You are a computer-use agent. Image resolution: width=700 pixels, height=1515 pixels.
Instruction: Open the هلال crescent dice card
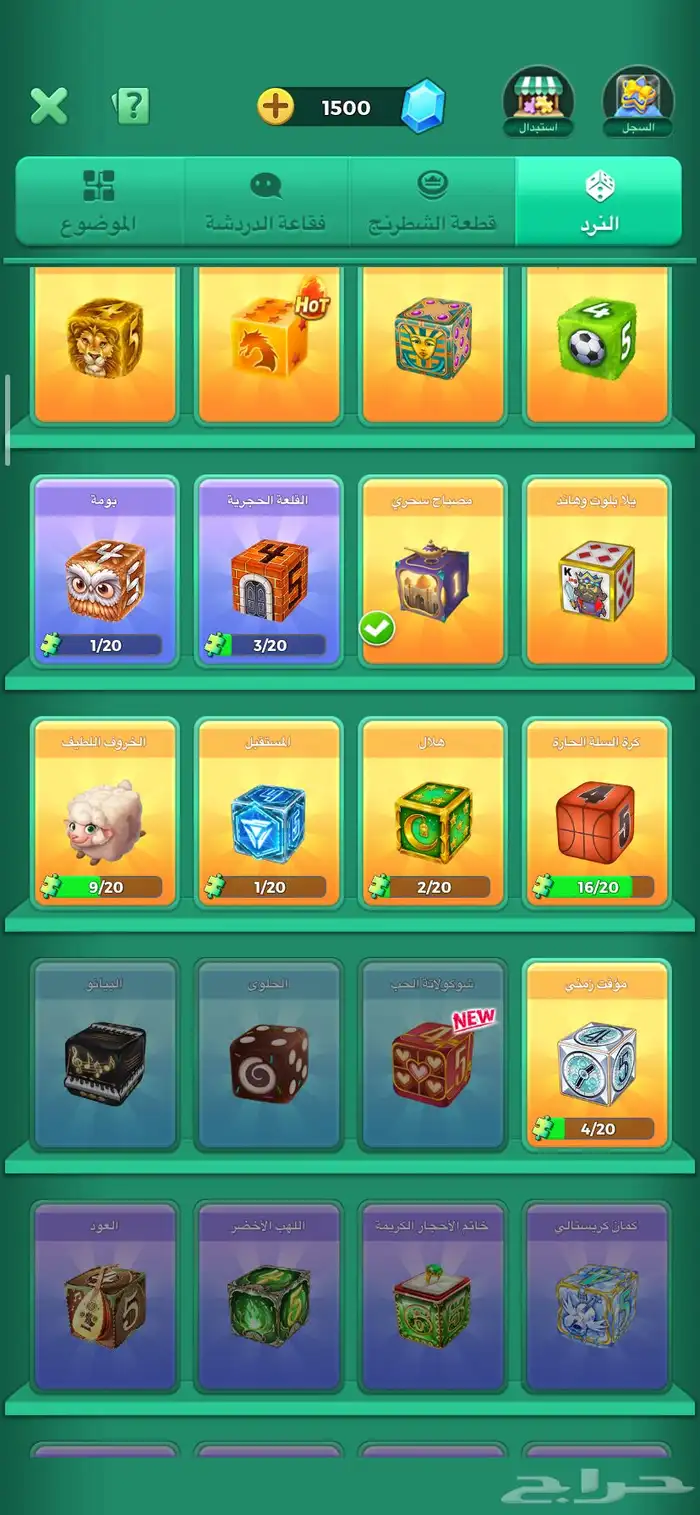432,813
